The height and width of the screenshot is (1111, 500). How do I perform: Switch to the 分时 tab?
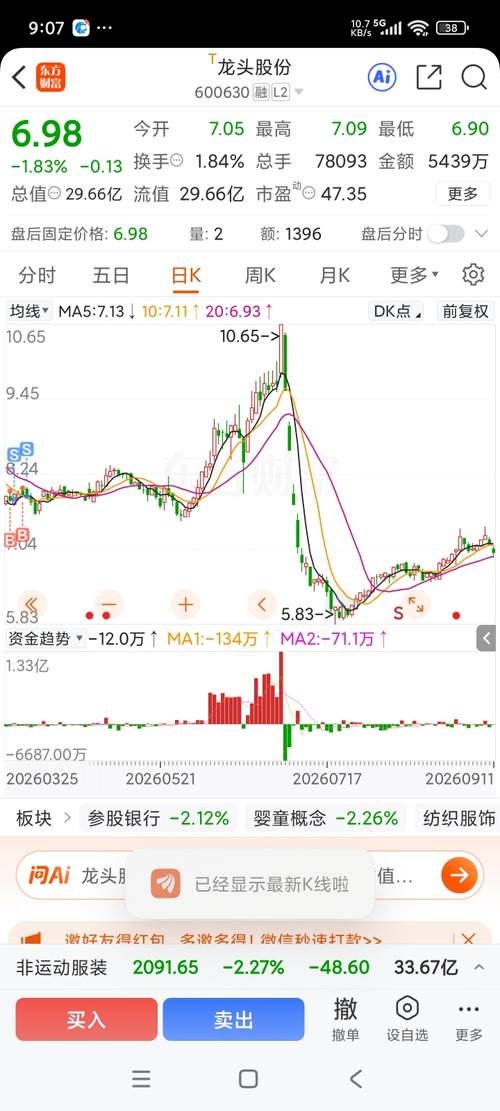[37, 275]
